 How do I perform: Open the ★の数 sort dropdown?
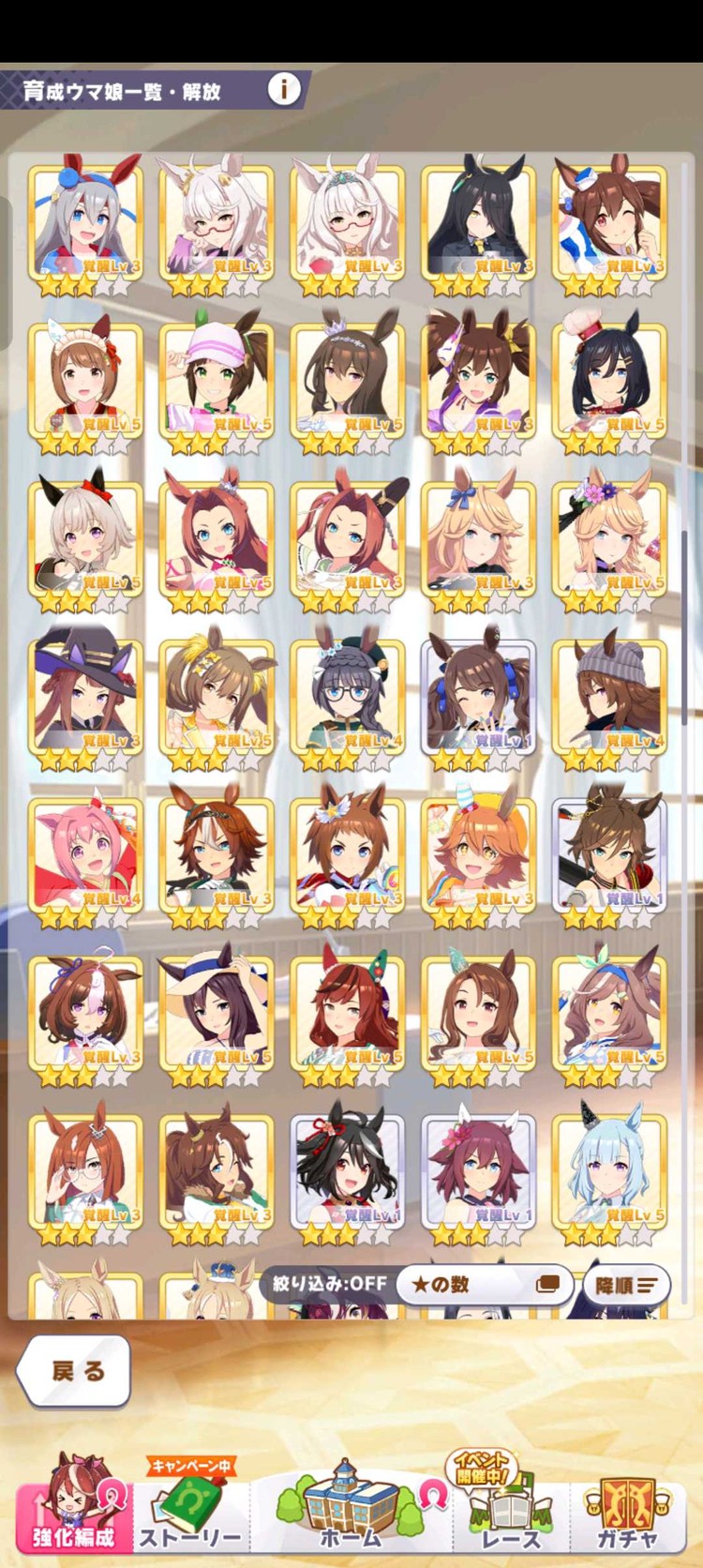(483, 1284)
